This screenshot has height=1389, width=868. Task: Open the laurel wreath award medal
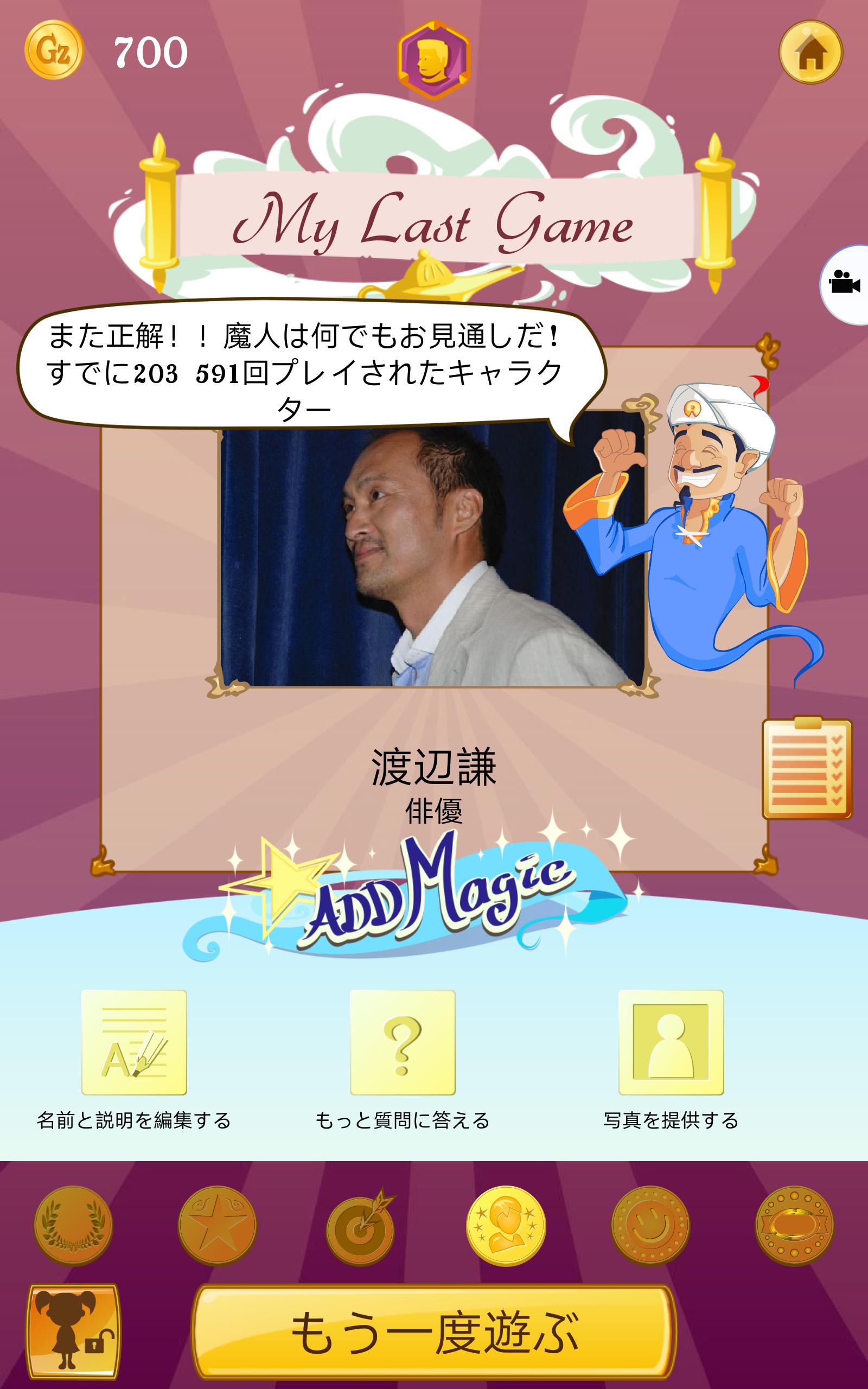point(73,1225)
